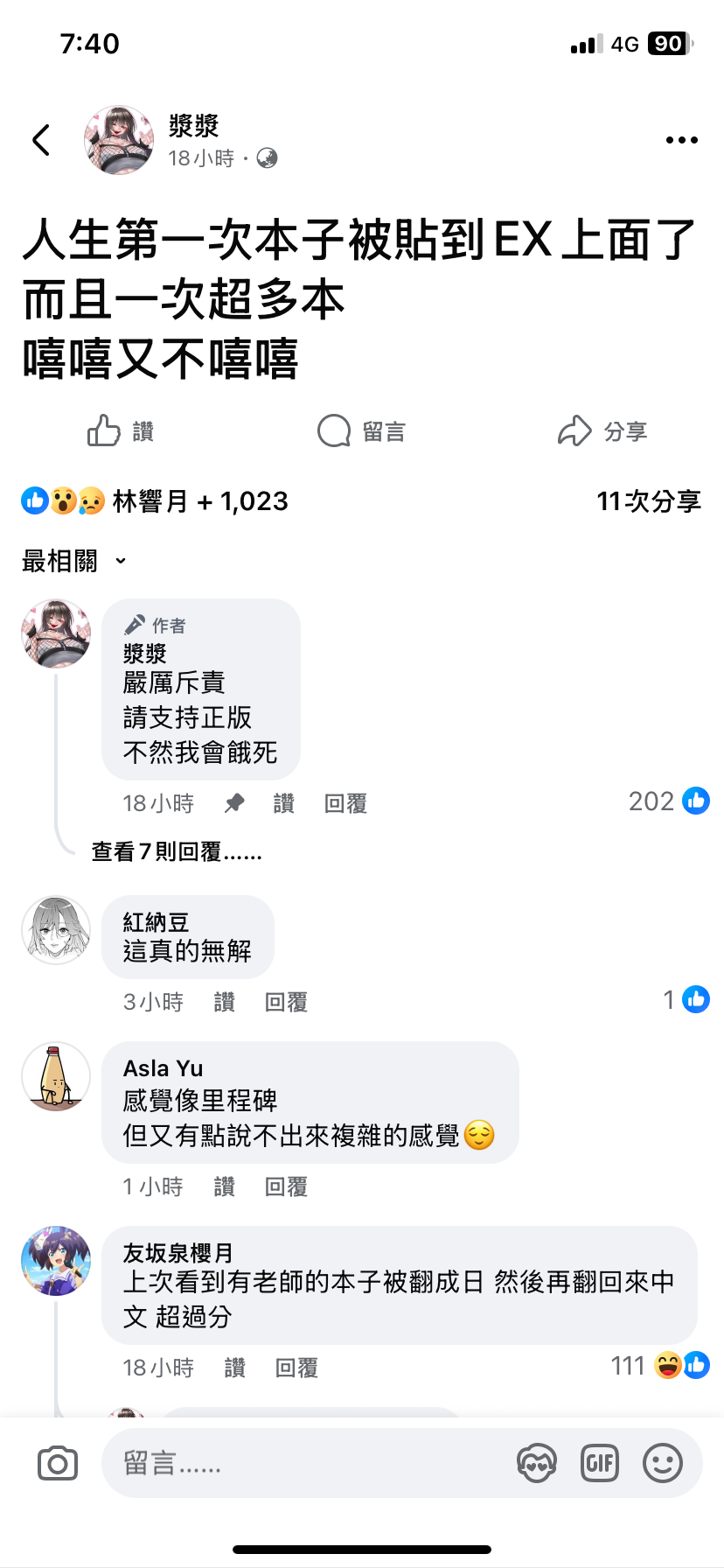This screenshot has height=1568, width=724.
Task: Open emoji picker smiley in comment box
Action: pos(663,1463)
